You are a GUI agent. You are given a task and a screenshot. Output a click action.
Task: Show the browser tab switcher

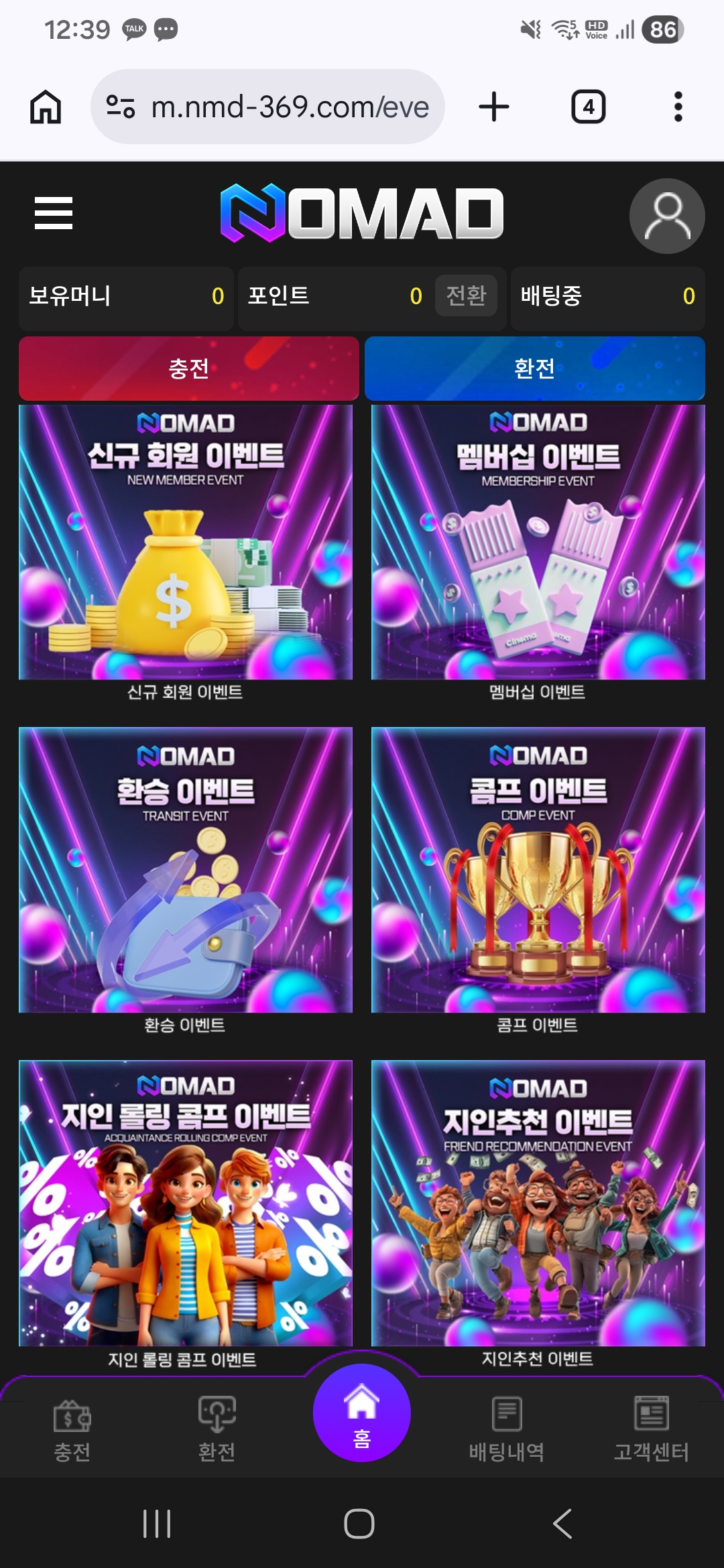[x=588, y=107]
